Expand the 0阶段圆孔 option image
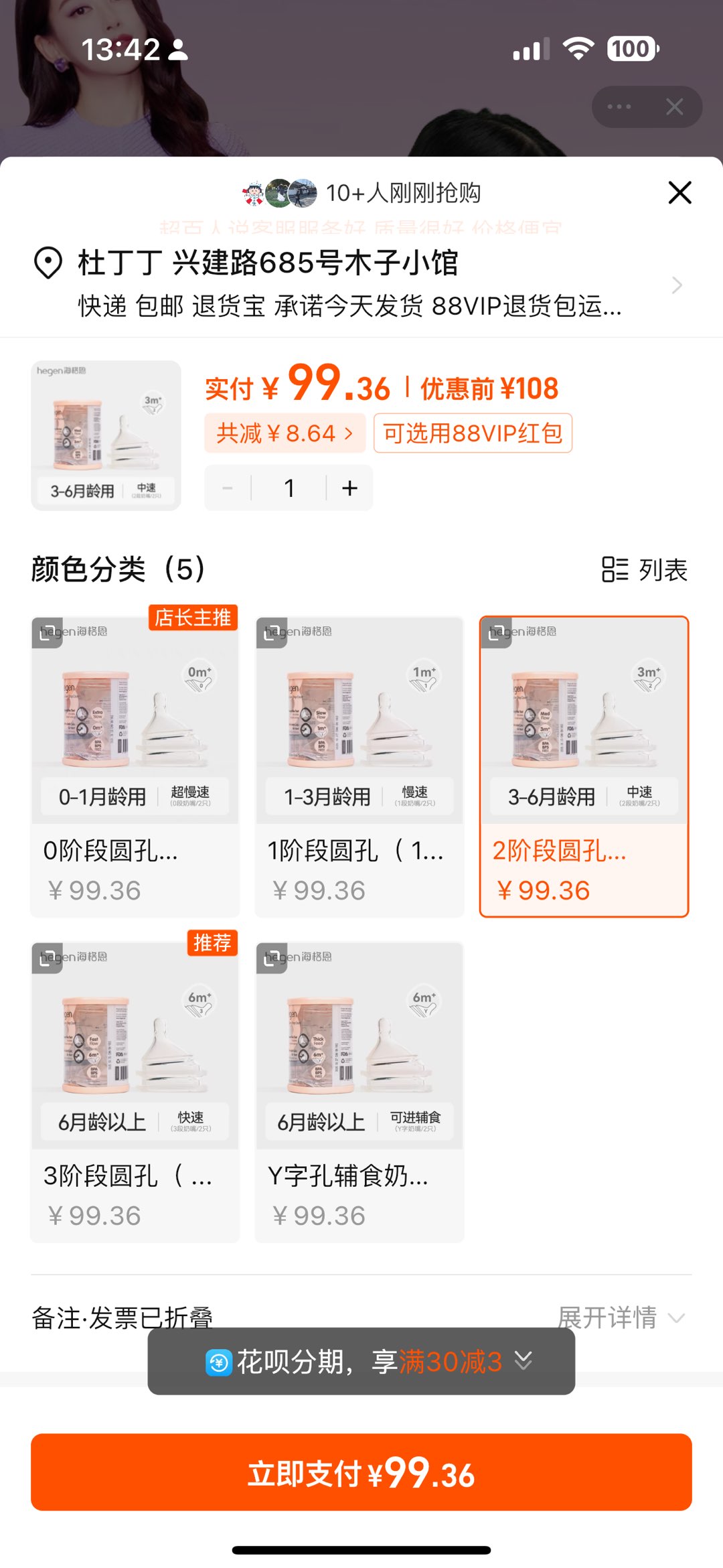Screen dimensions: 723x1568 [47, 632]
